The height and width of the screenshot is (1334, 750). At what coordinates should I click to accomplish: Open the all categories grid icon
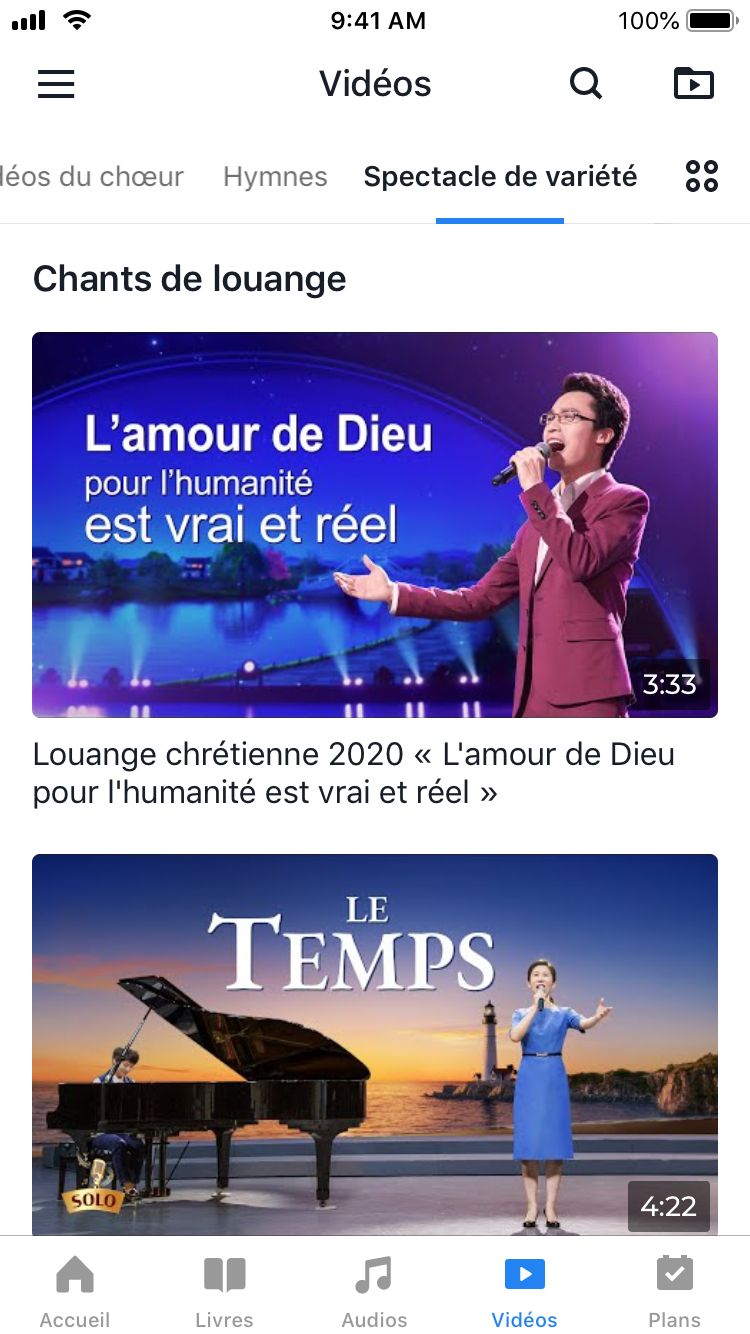[701, 177]
